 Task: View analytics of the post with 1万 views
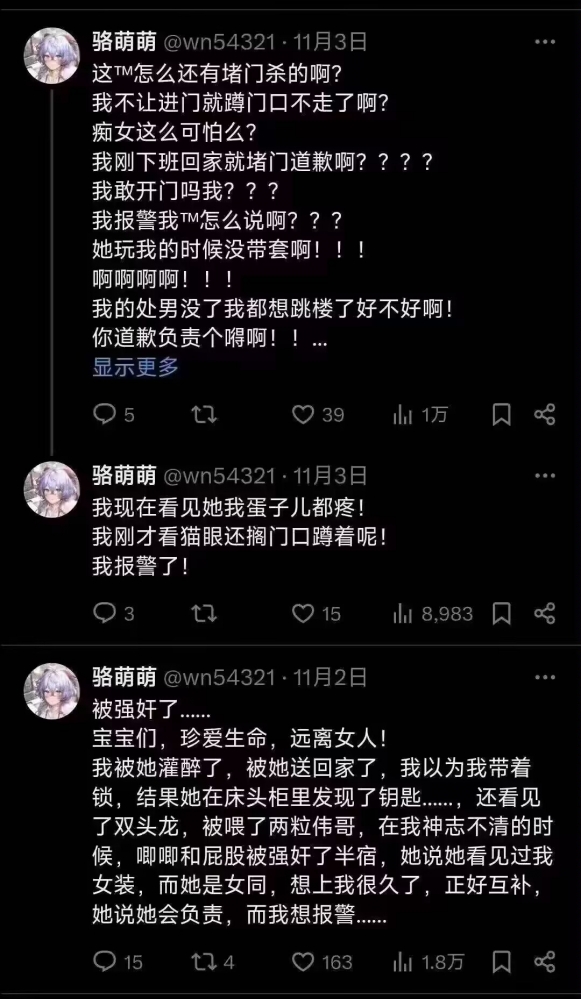point(420,415)
